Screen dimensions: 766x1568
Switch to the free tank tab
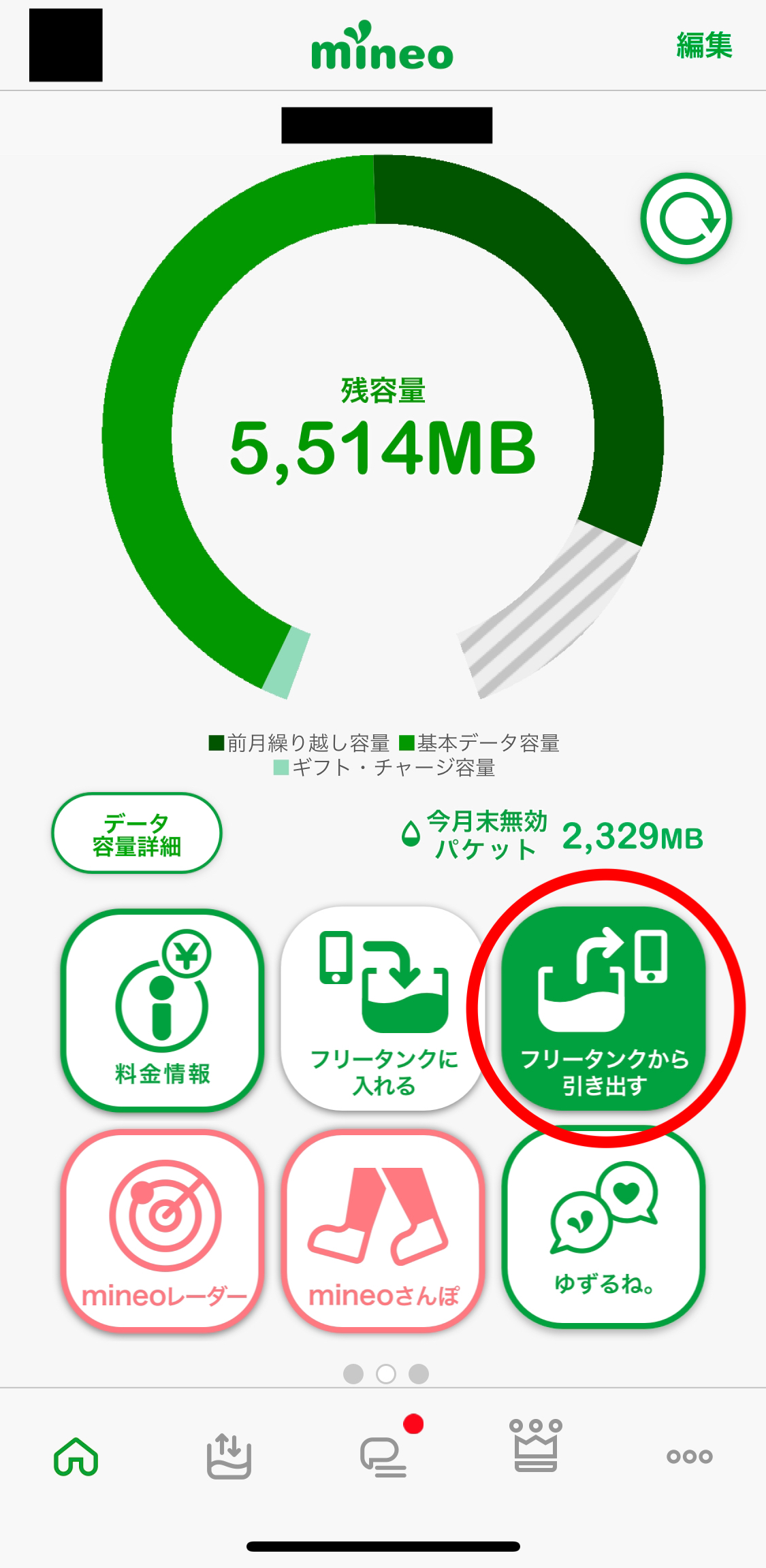(x=229, y=1456)
